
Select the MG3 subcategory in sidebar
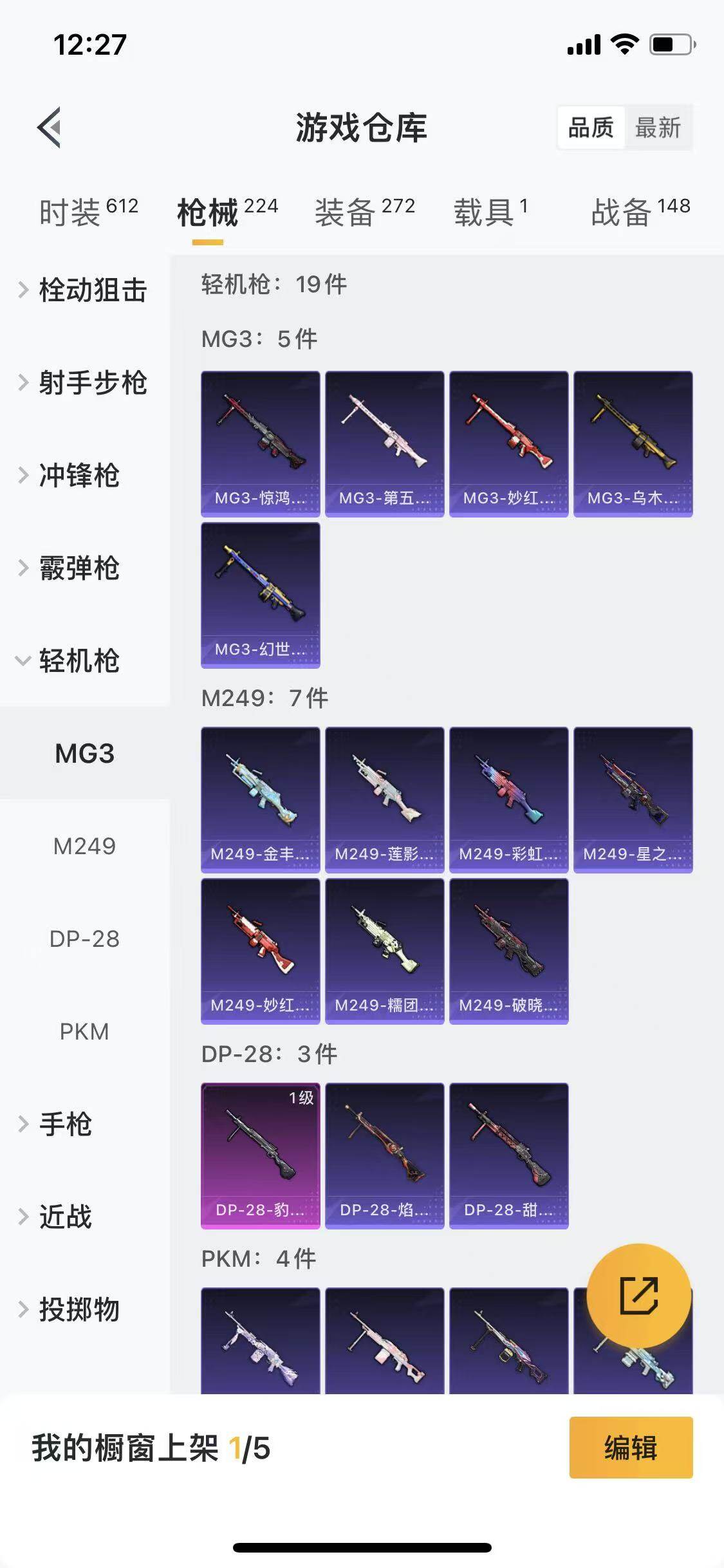(x=84, y=754)
